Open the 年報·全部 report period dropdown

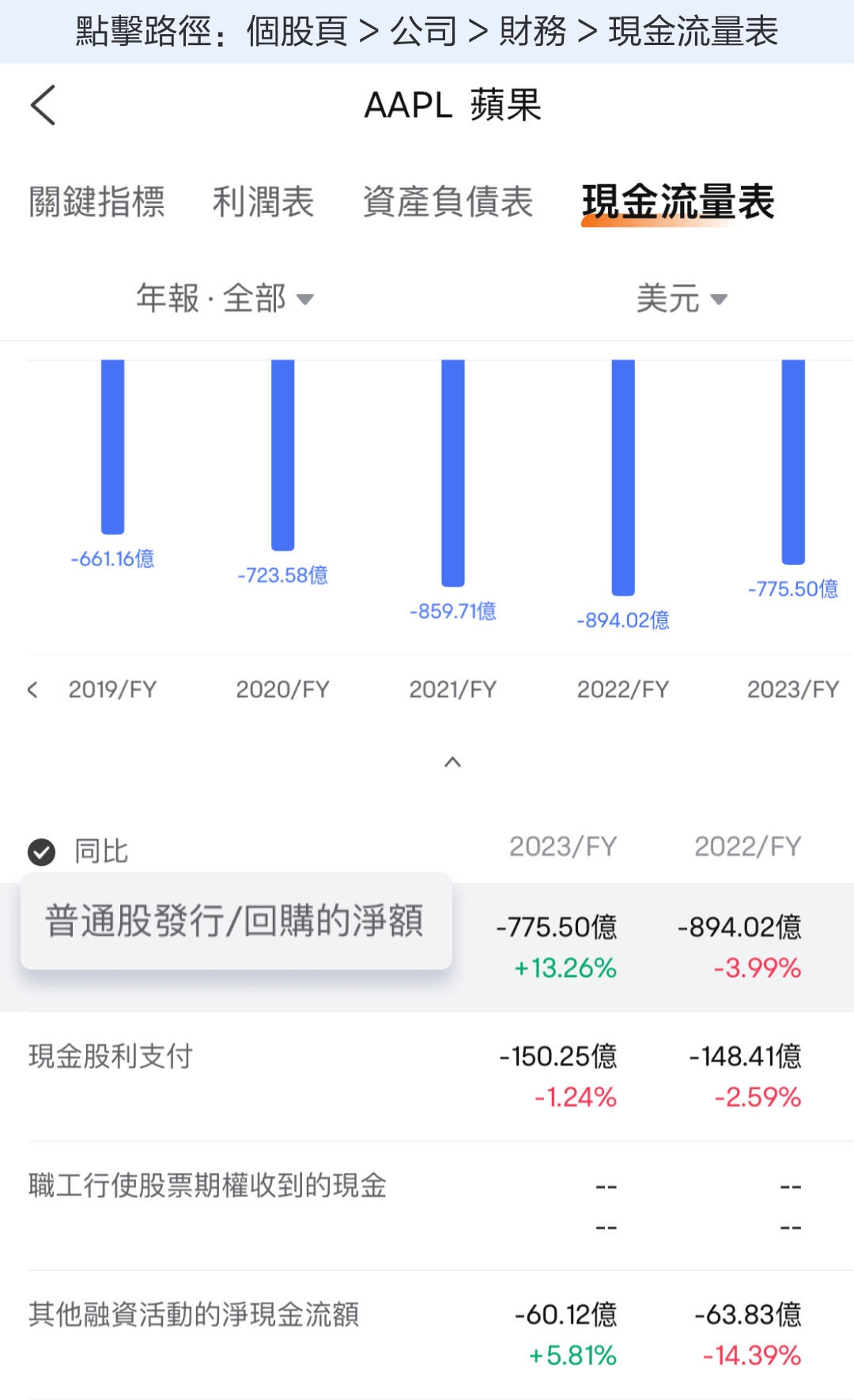[x=225, y=298]
